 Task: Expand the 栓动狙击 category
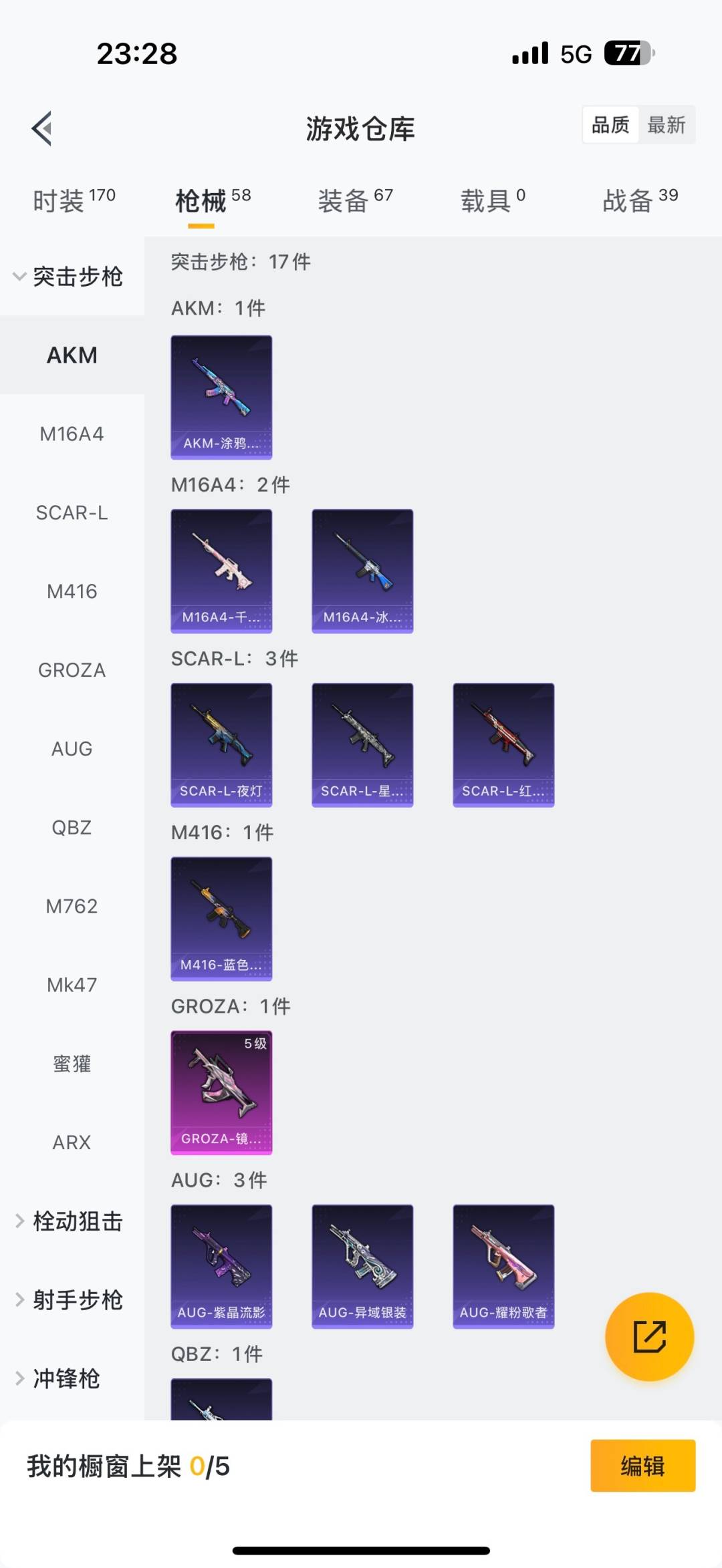[70, 1221]
